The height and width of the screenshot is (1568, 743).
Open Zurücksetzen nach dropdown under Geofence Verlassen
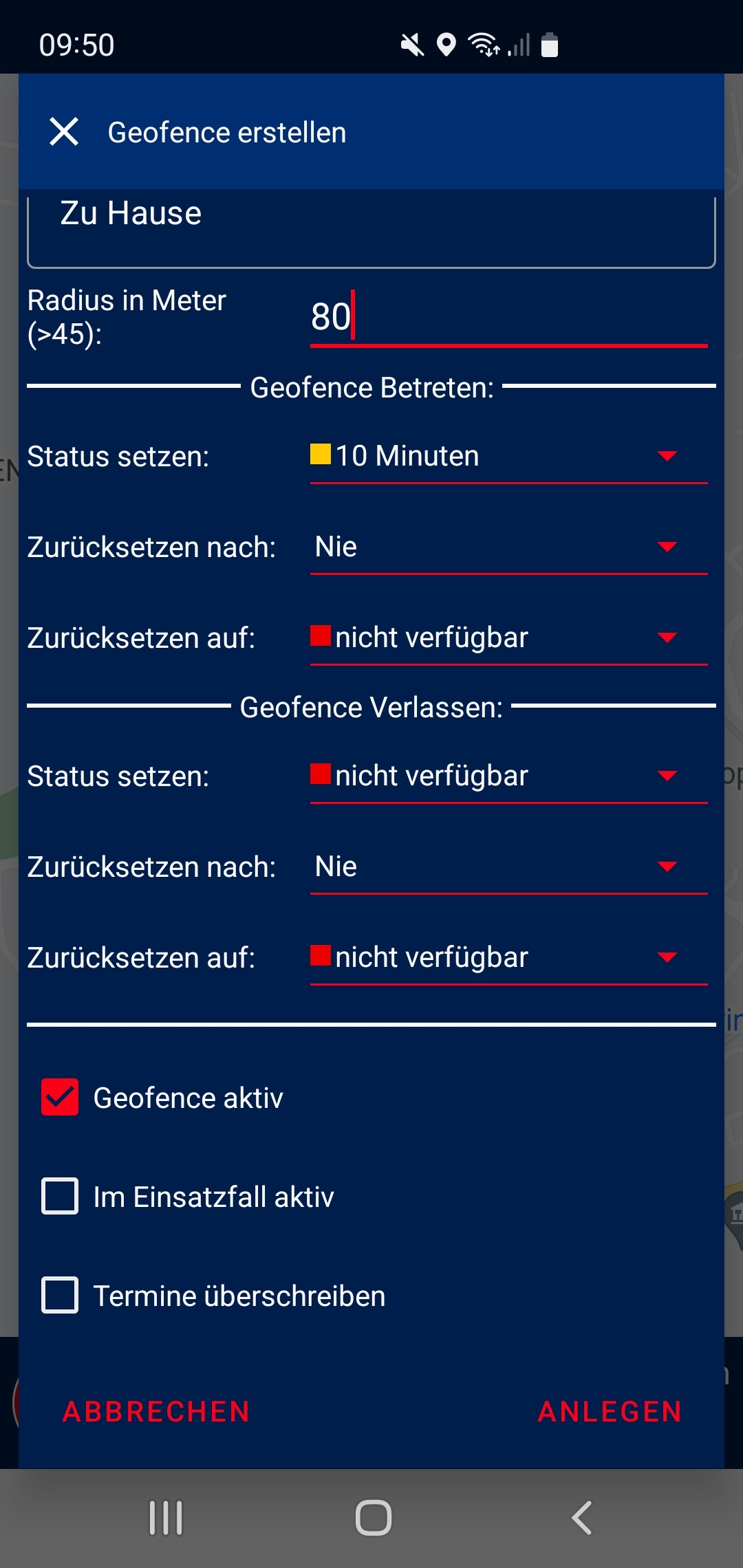pos(509,867)
